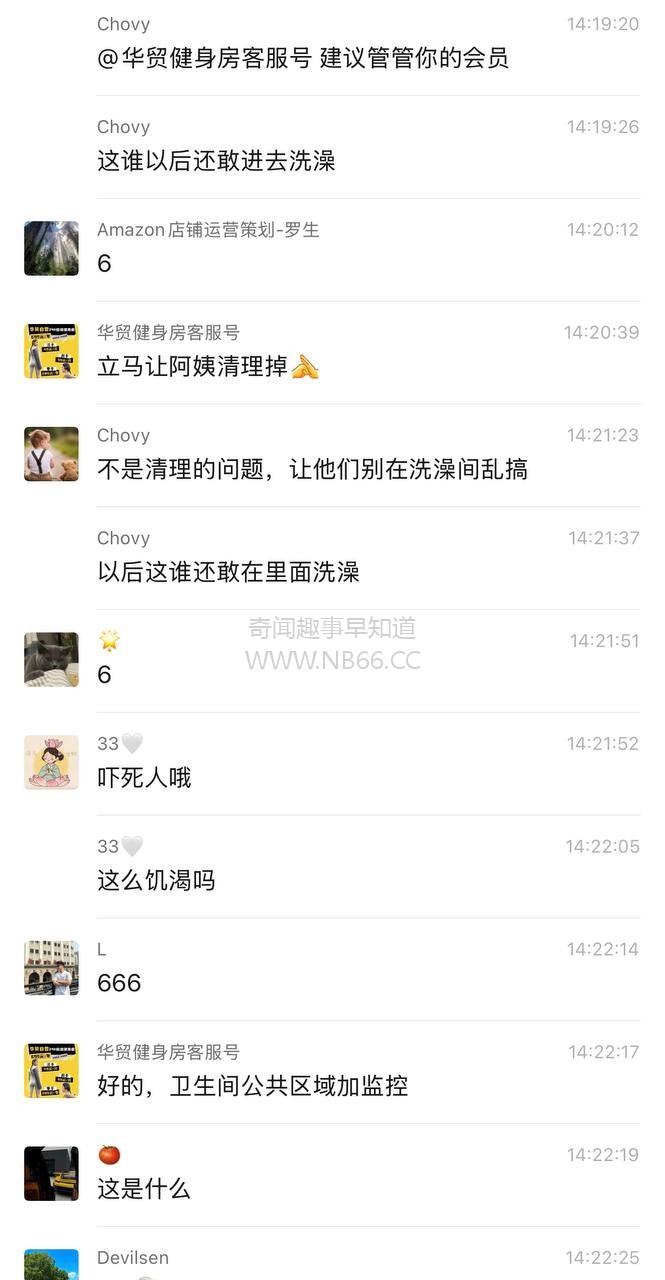Open the profile photo of Amazon店铺运营策划-罗生
Image resolution: width=665 pixels, height=1280 pixels.
[51, 248]
